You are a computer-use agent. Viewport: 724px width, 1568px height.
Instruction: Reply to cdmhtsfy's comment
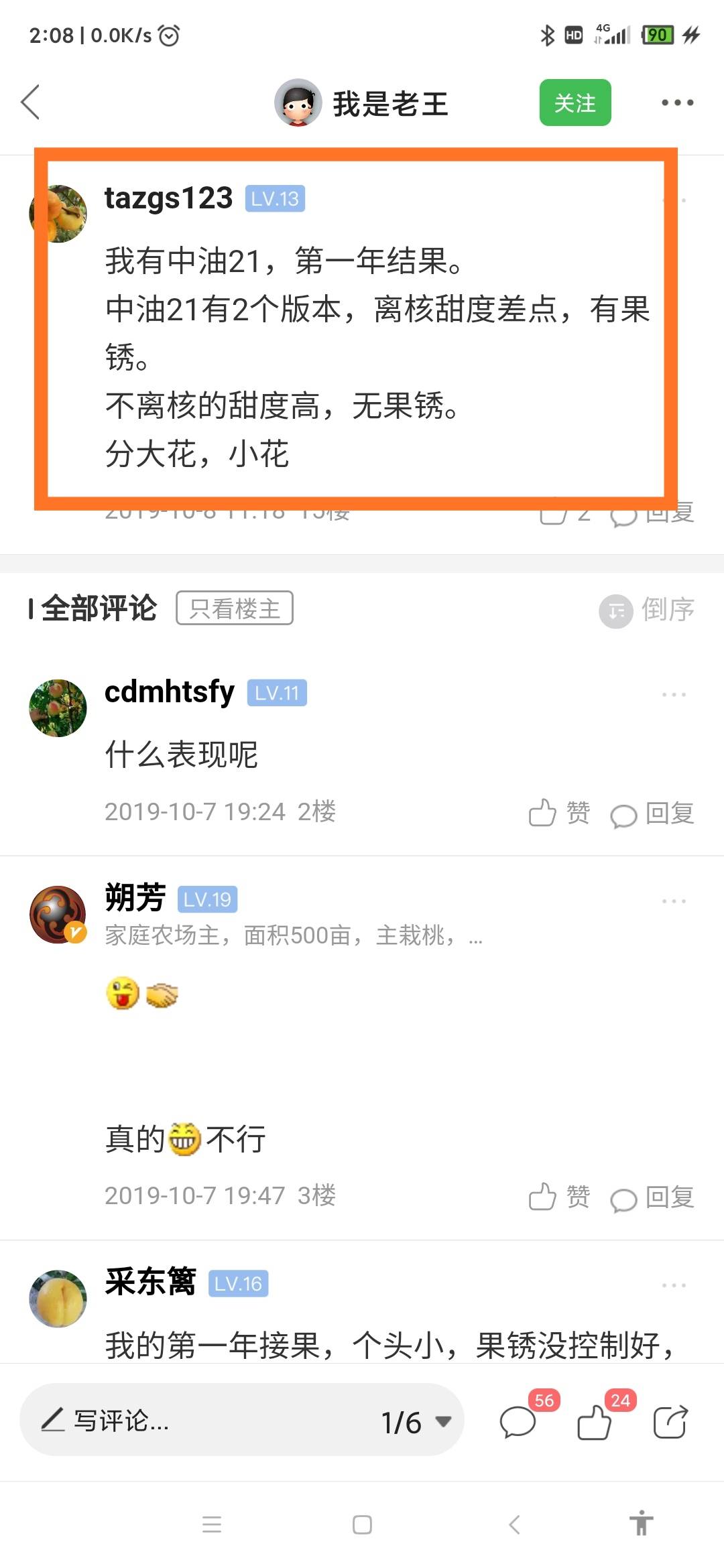coord(652,813)
